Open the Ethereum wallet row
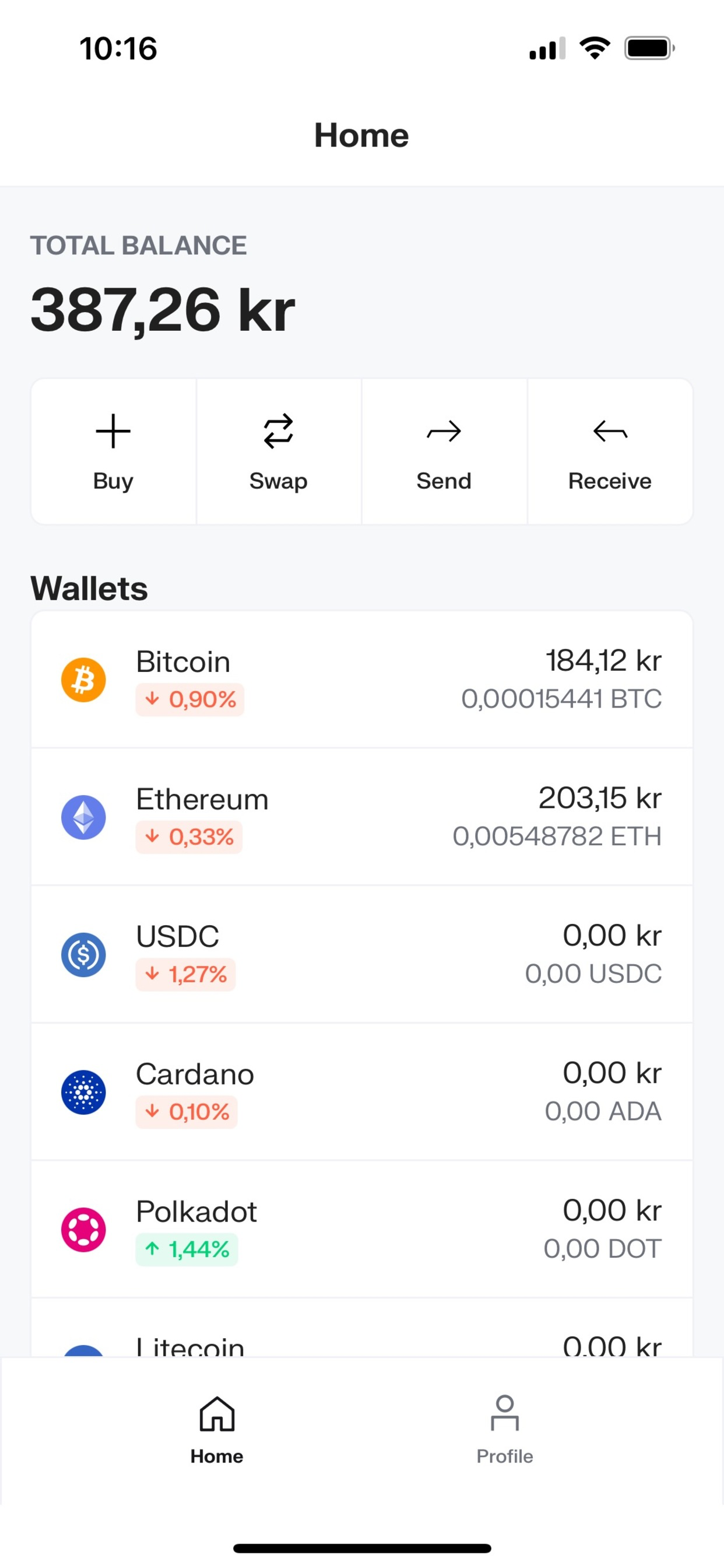The height and width of the screenshot is (1568, 724). click(362, 817)
